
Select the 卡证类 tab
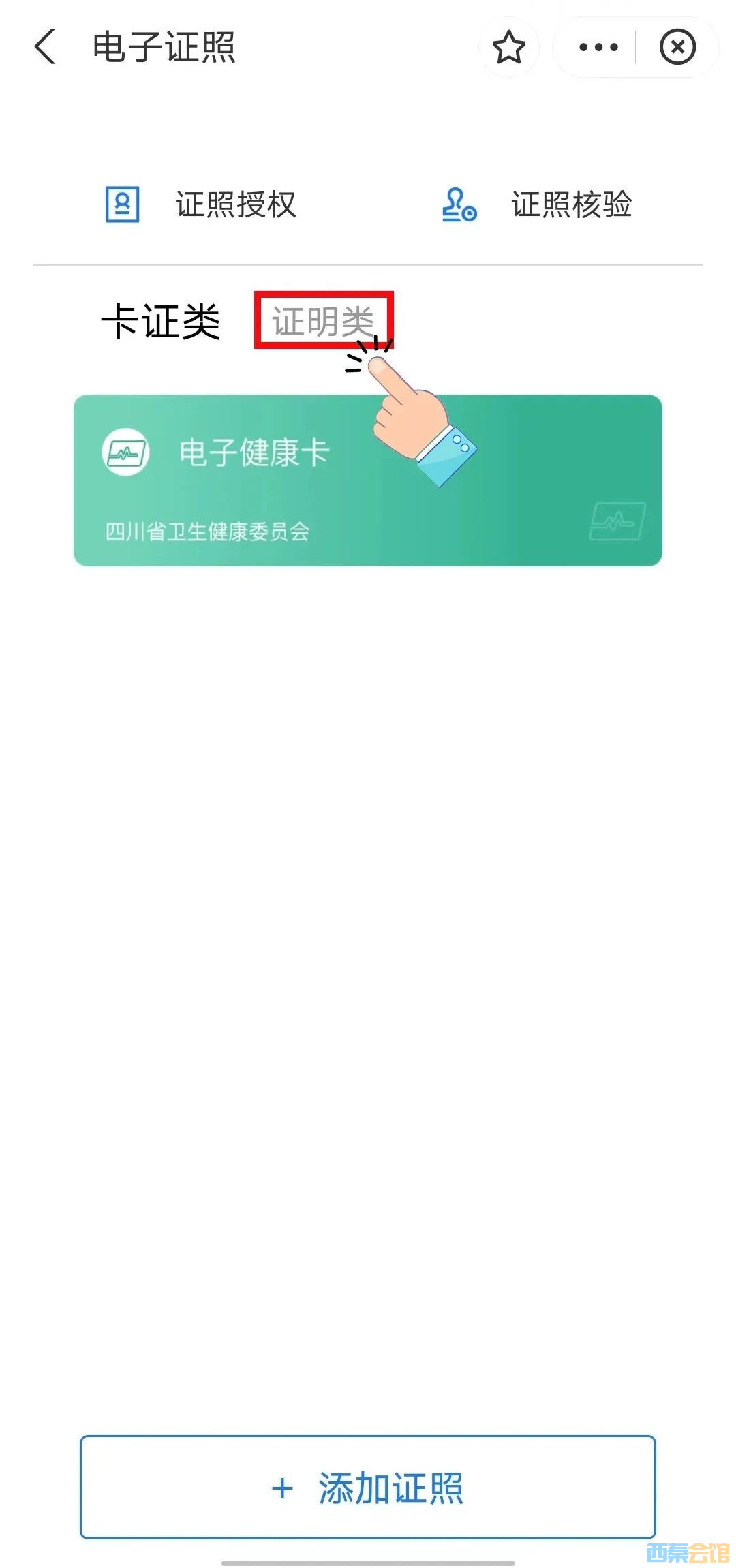(161, 321)
